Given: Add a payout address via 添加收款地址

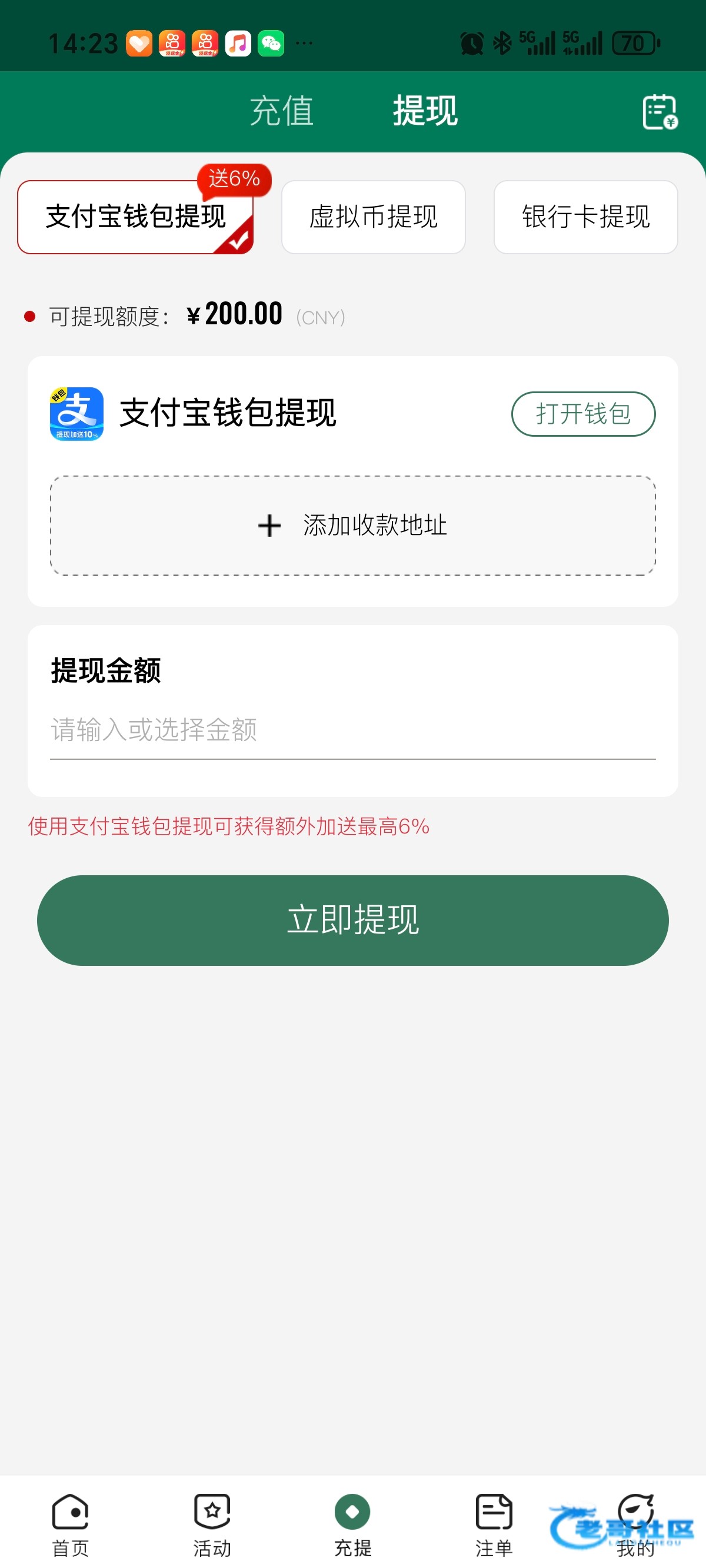Looking at the screenshot, I should tap(353, 525).
